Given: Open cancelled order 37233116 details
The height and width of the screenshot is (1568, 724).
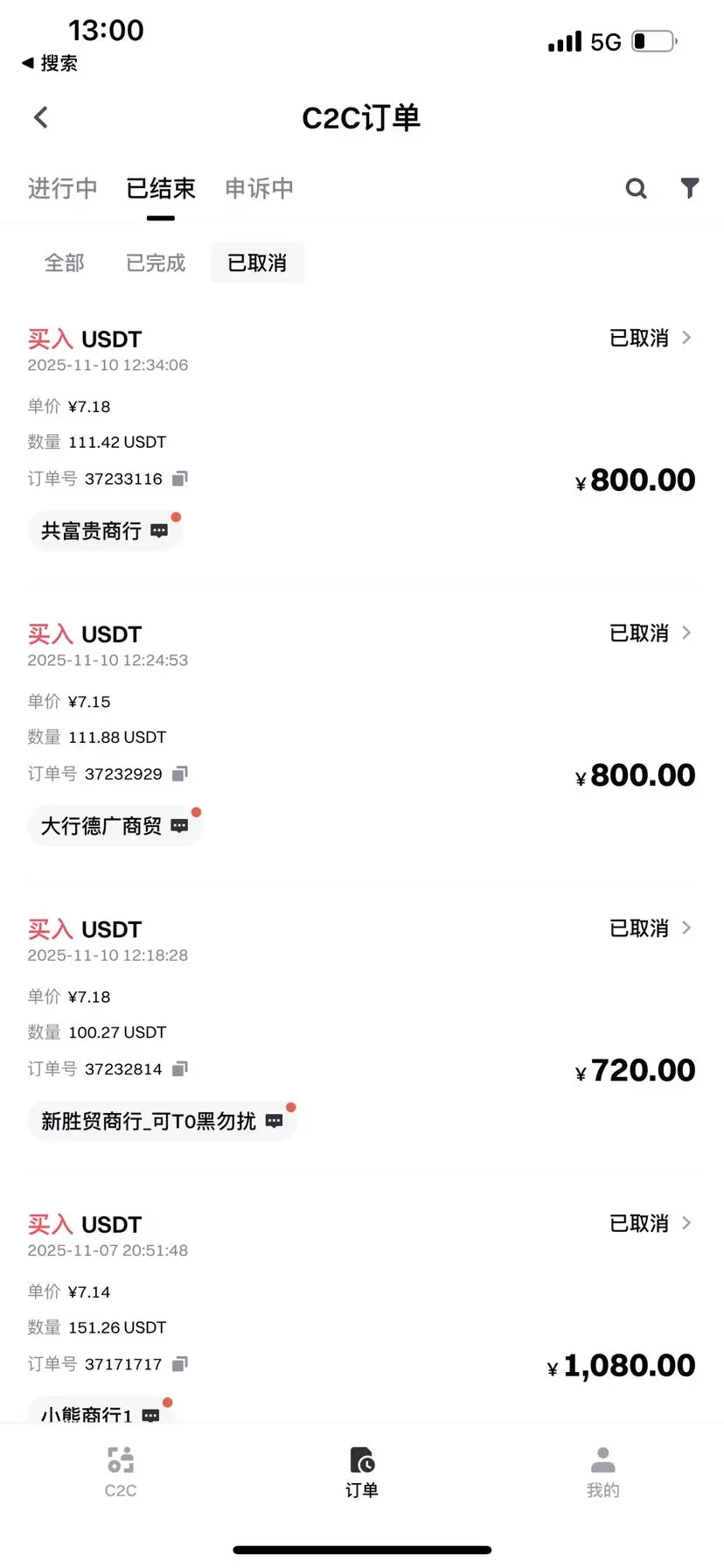Looking at the screenshot, I should point(651,338).
